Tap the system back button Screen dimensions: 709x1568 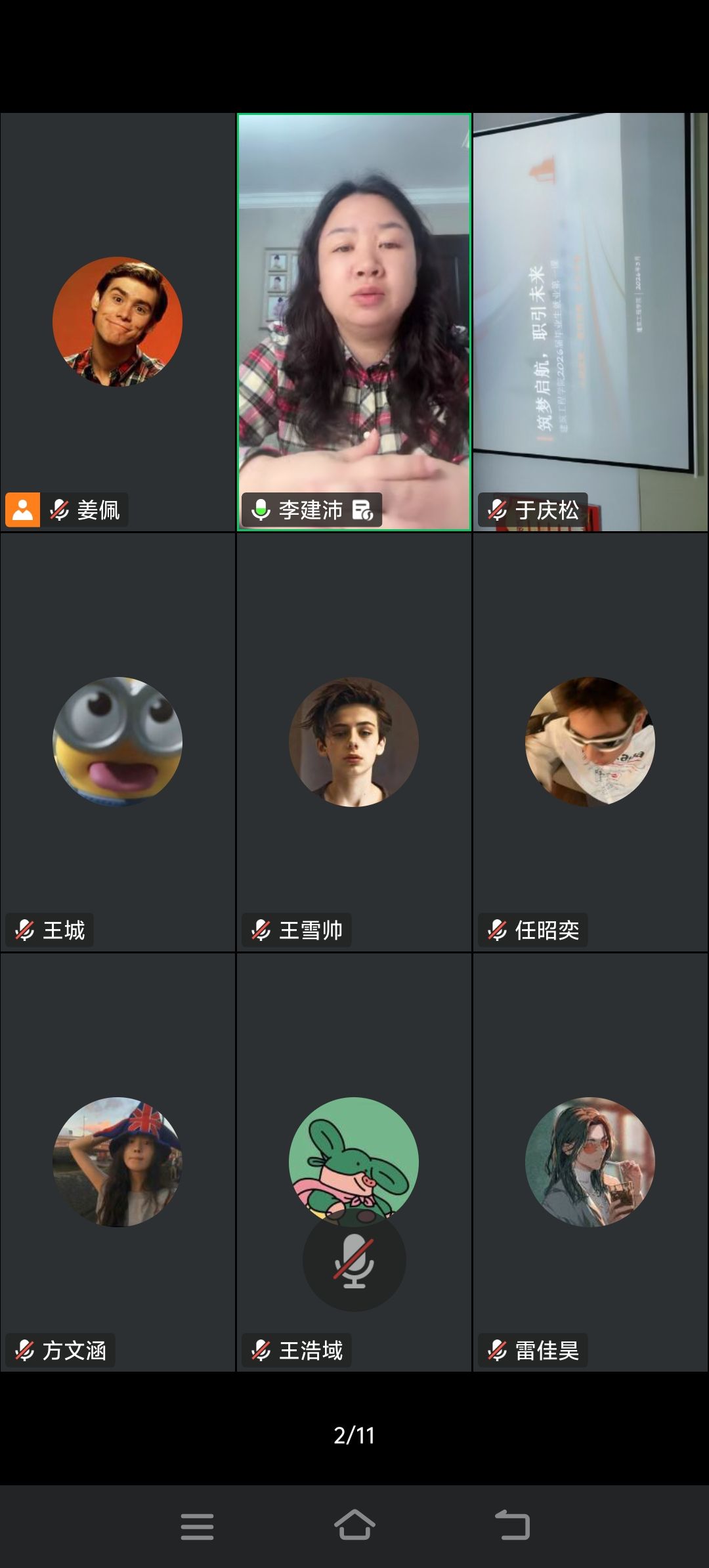point(512,1525)
